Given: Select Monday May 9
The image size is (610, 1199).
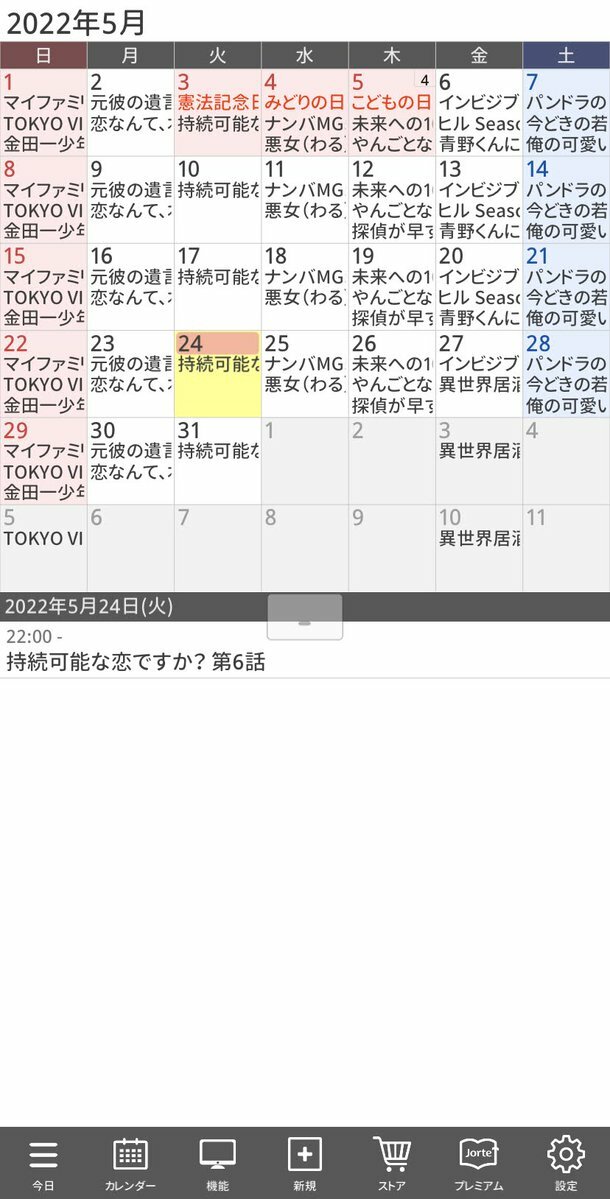Looking at the screenshot, I should tap(130, 199).
